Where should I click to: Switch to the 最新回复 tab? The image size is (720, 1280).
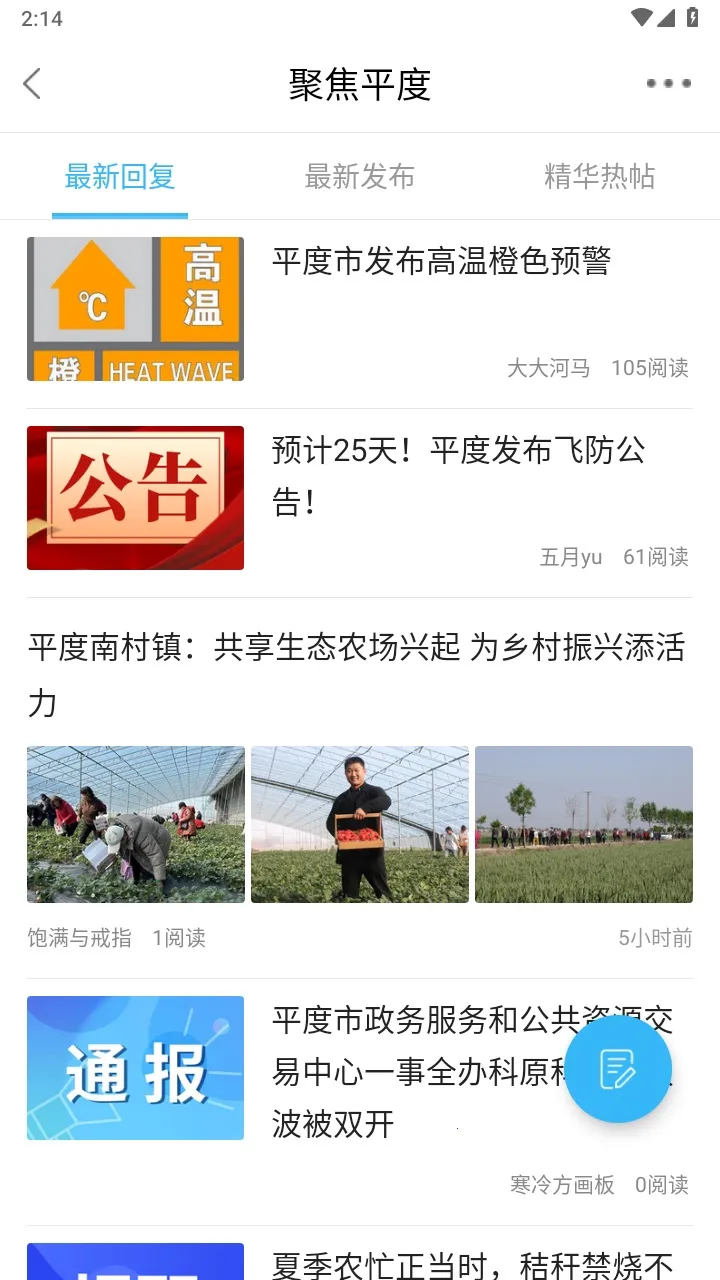pos(120,178)
